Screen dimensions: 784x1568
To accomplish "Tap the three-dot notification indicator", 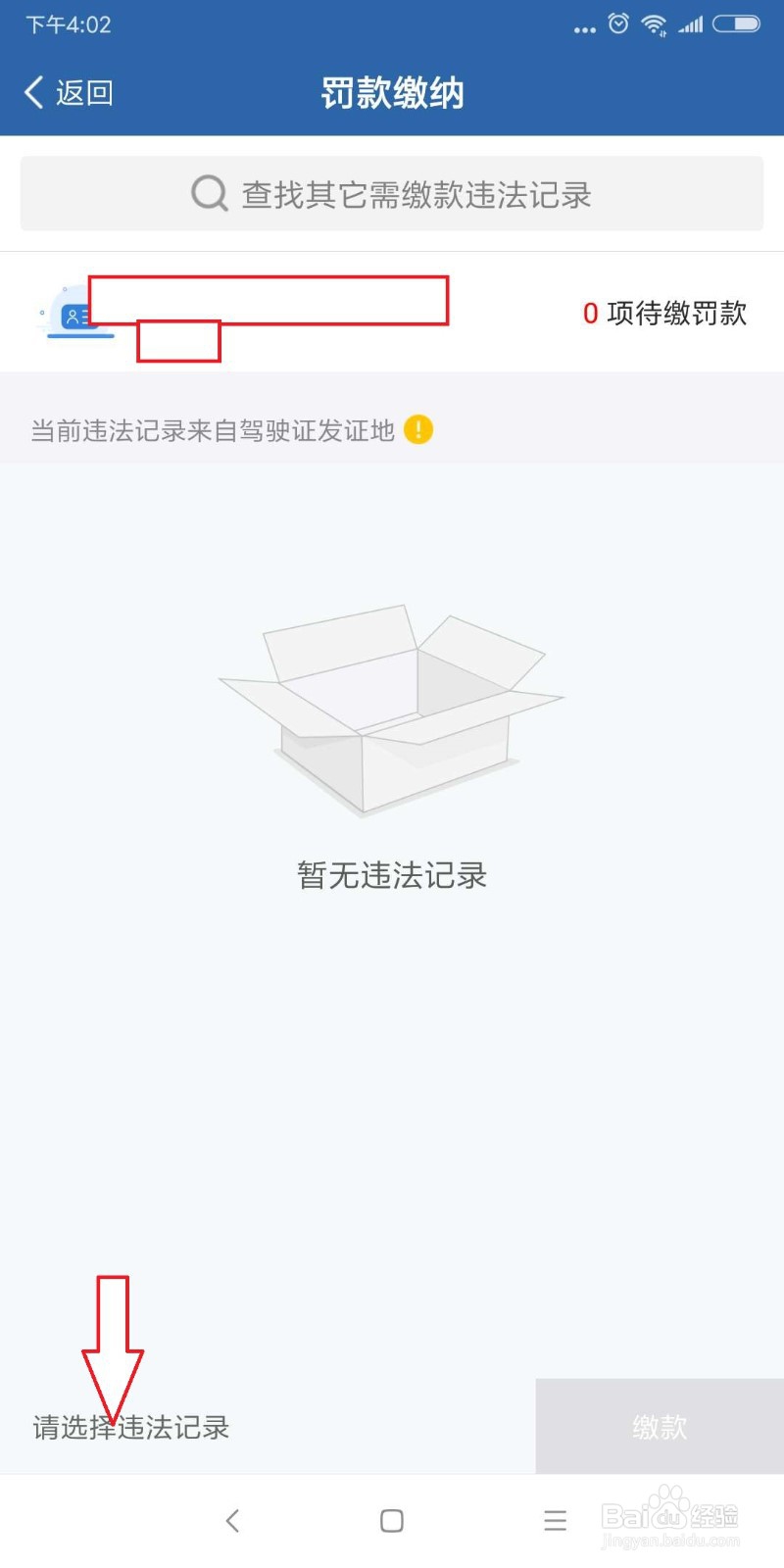I will tap(584, 29).
